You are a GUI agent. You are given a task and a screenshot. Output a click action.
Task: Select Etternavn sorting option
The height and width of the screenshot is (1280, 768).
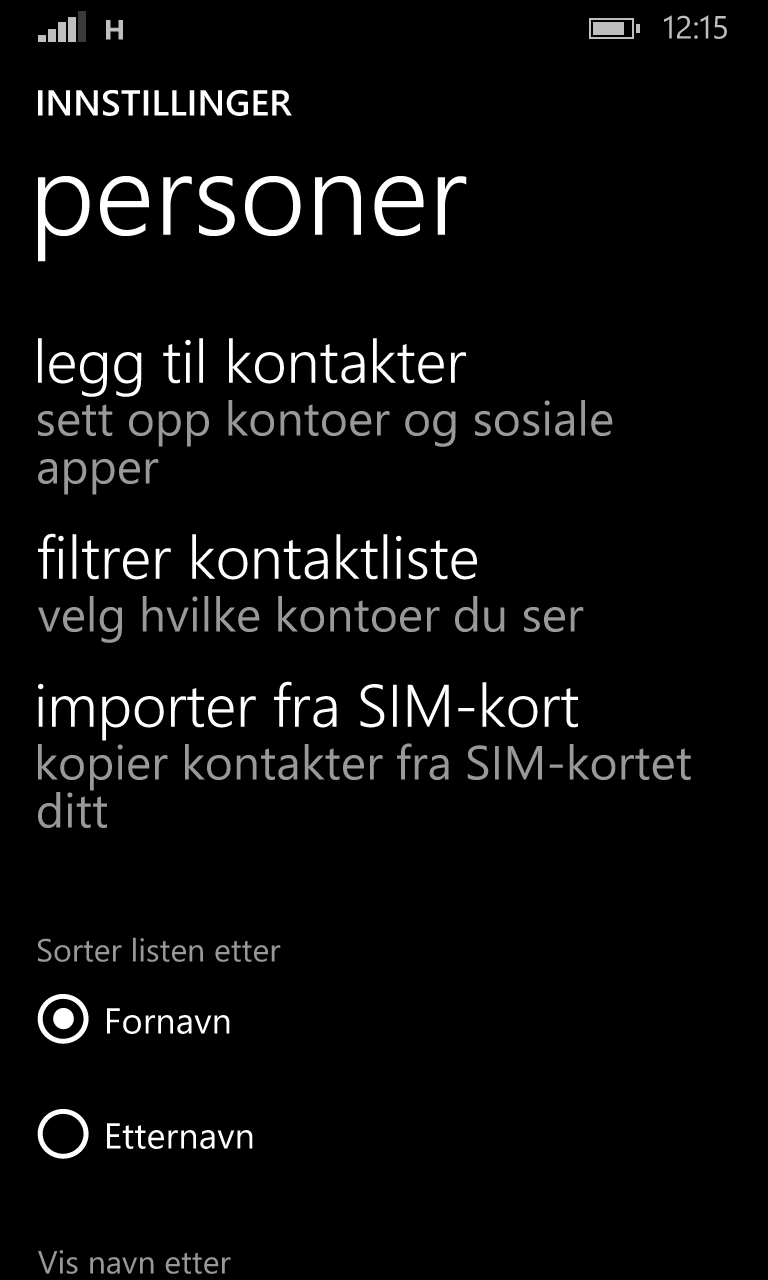146,1135
